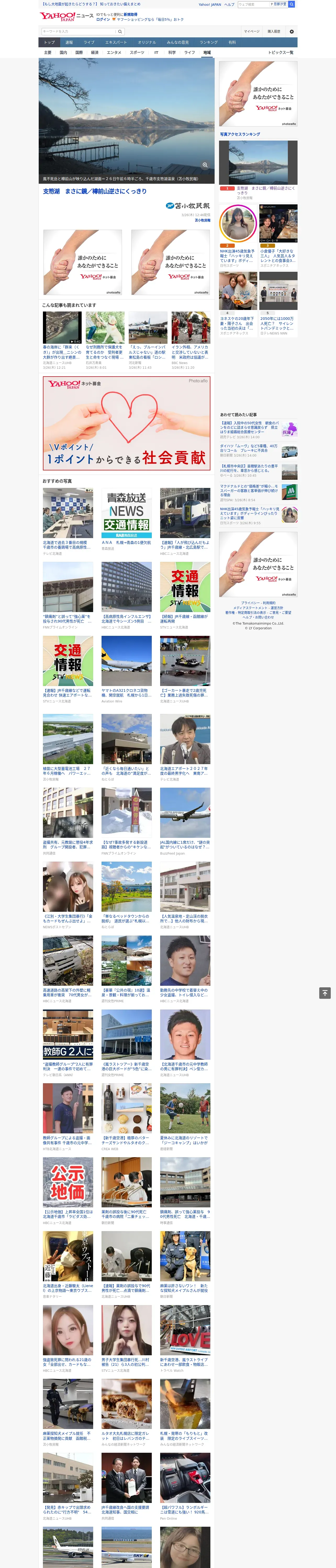
Task: Open トピックス一覧 list
Action: coord(281,52)
